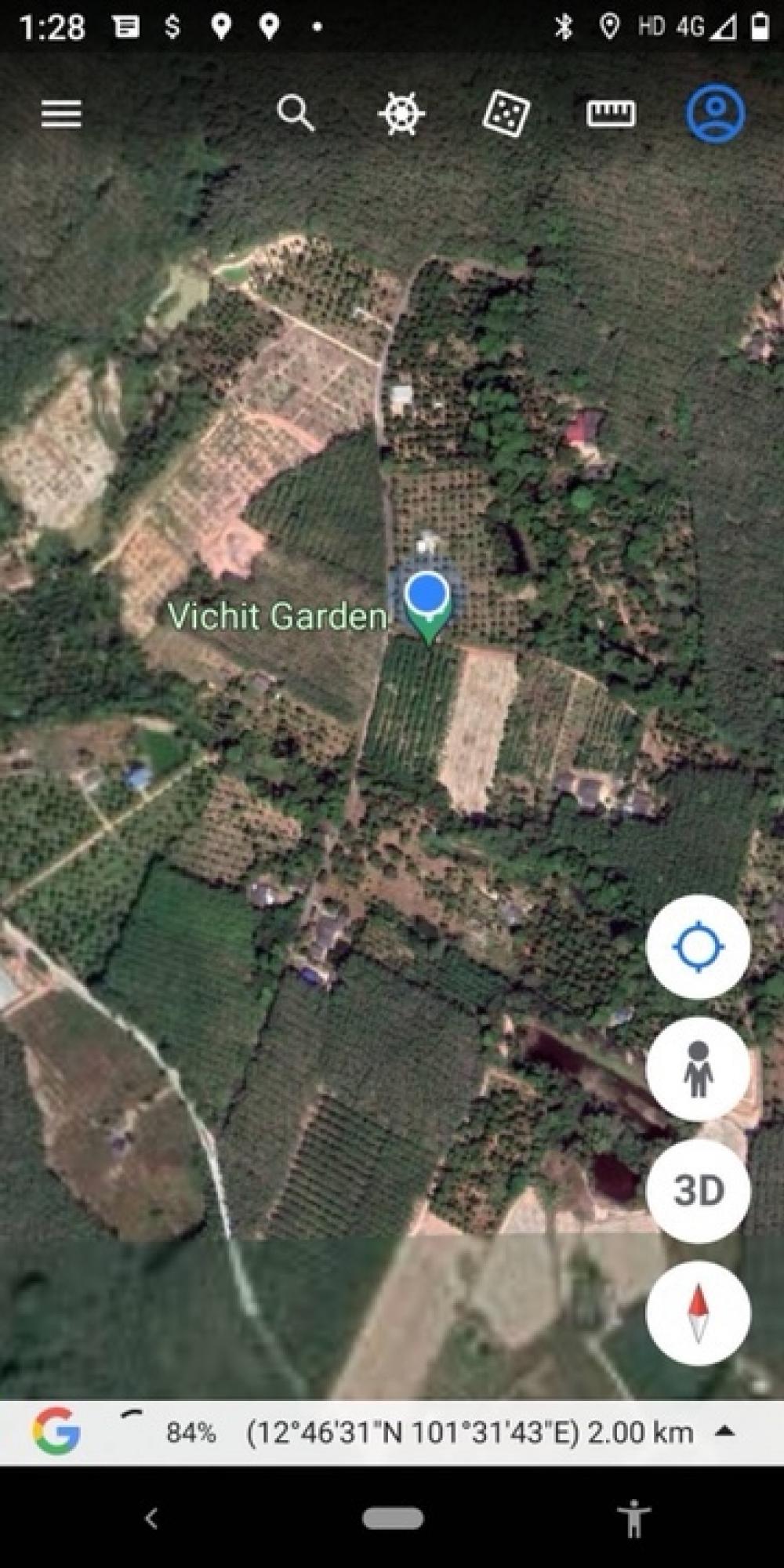
Task: Go back using system back arrow
Action: [152, 1518]
